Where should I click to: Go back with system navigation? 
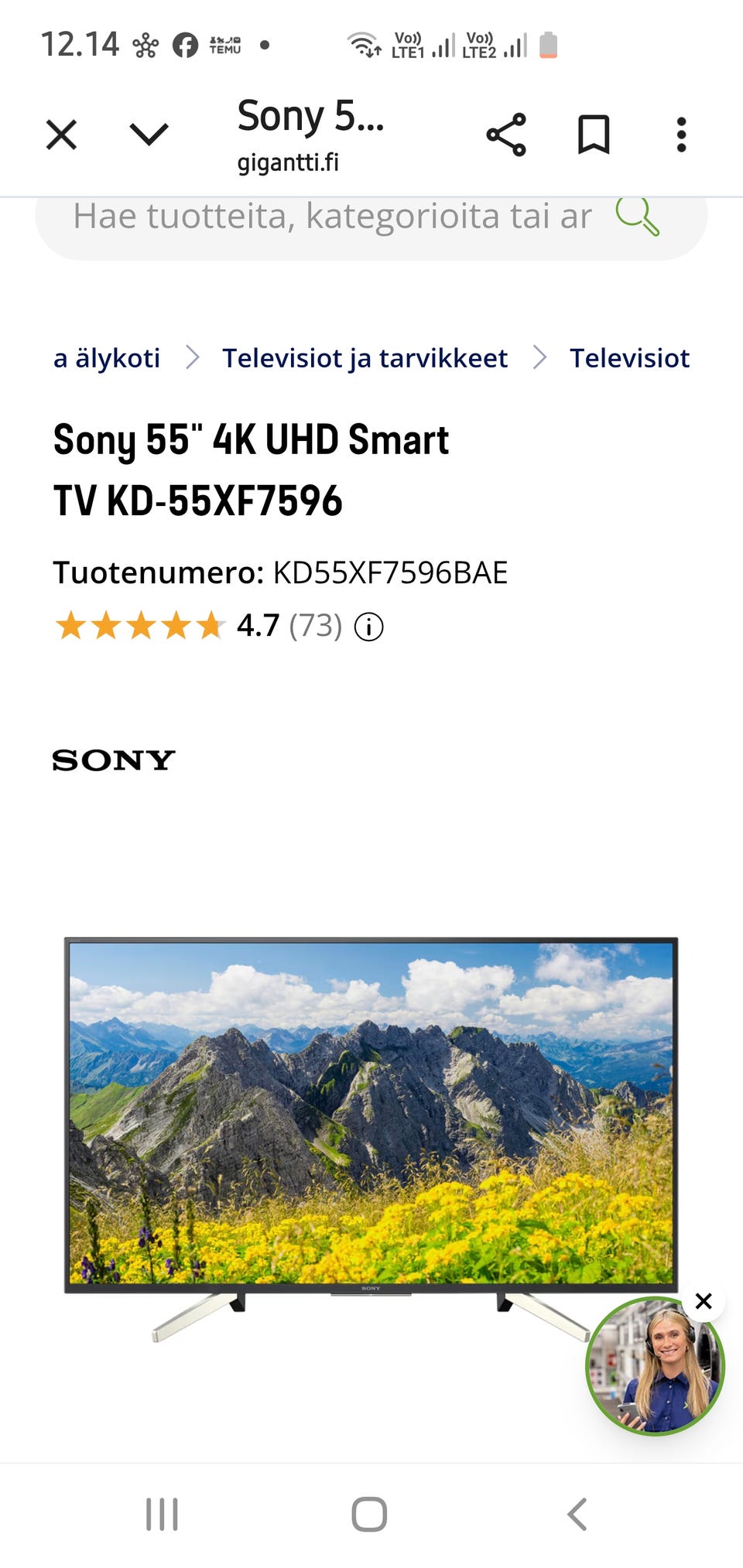(577, 1514)
